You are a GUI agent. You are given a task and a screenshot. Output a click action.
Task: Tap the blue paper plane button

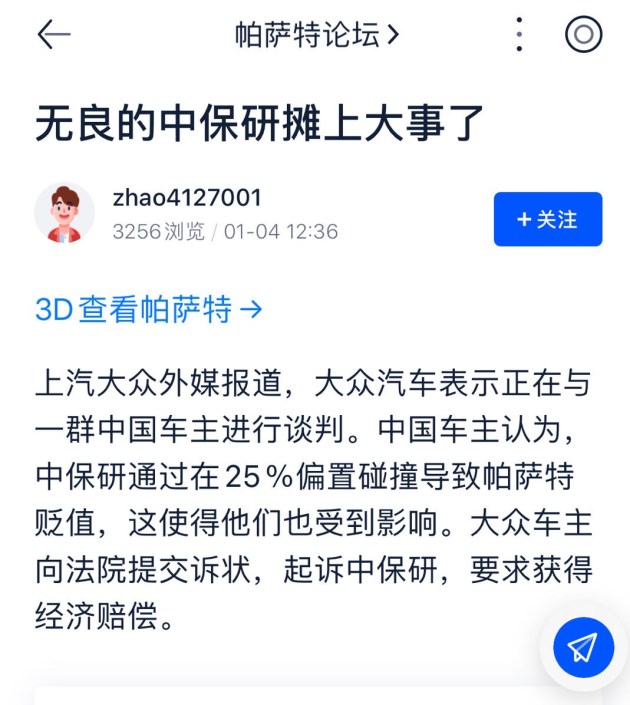[583, 647]
